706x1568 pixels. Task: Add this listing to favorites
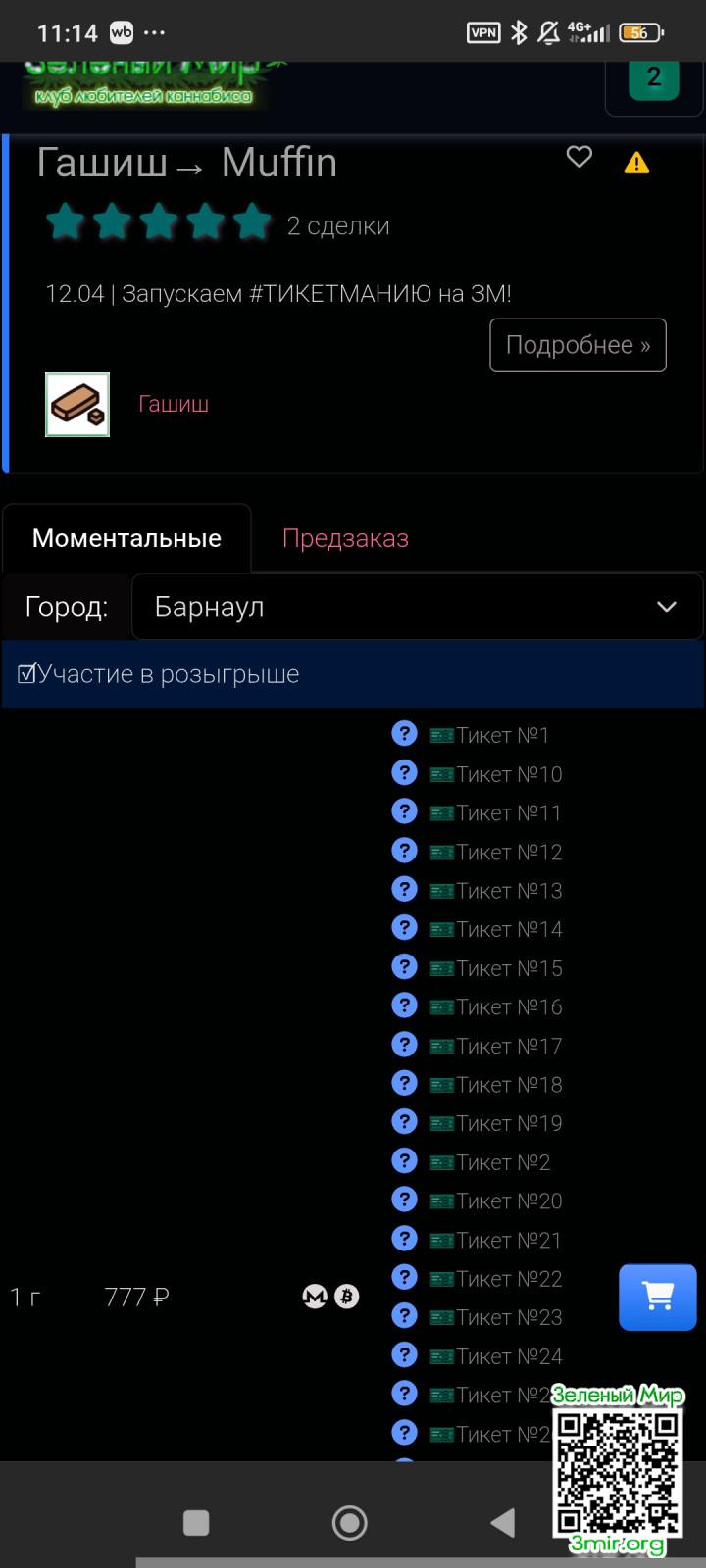click(580, 157)
